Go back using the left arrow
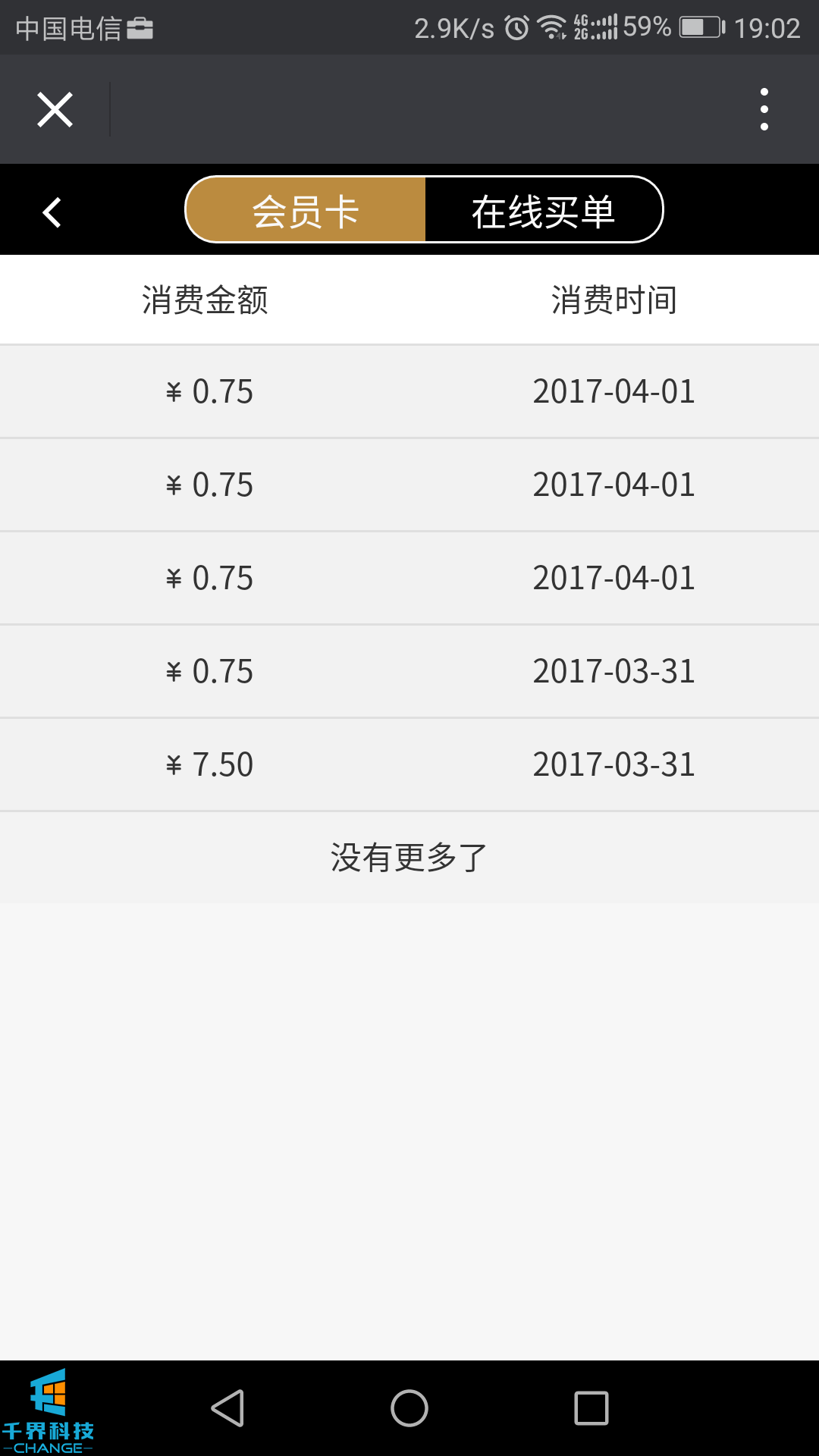This screenshot has width=819, height=1456. tap(52, 212)
